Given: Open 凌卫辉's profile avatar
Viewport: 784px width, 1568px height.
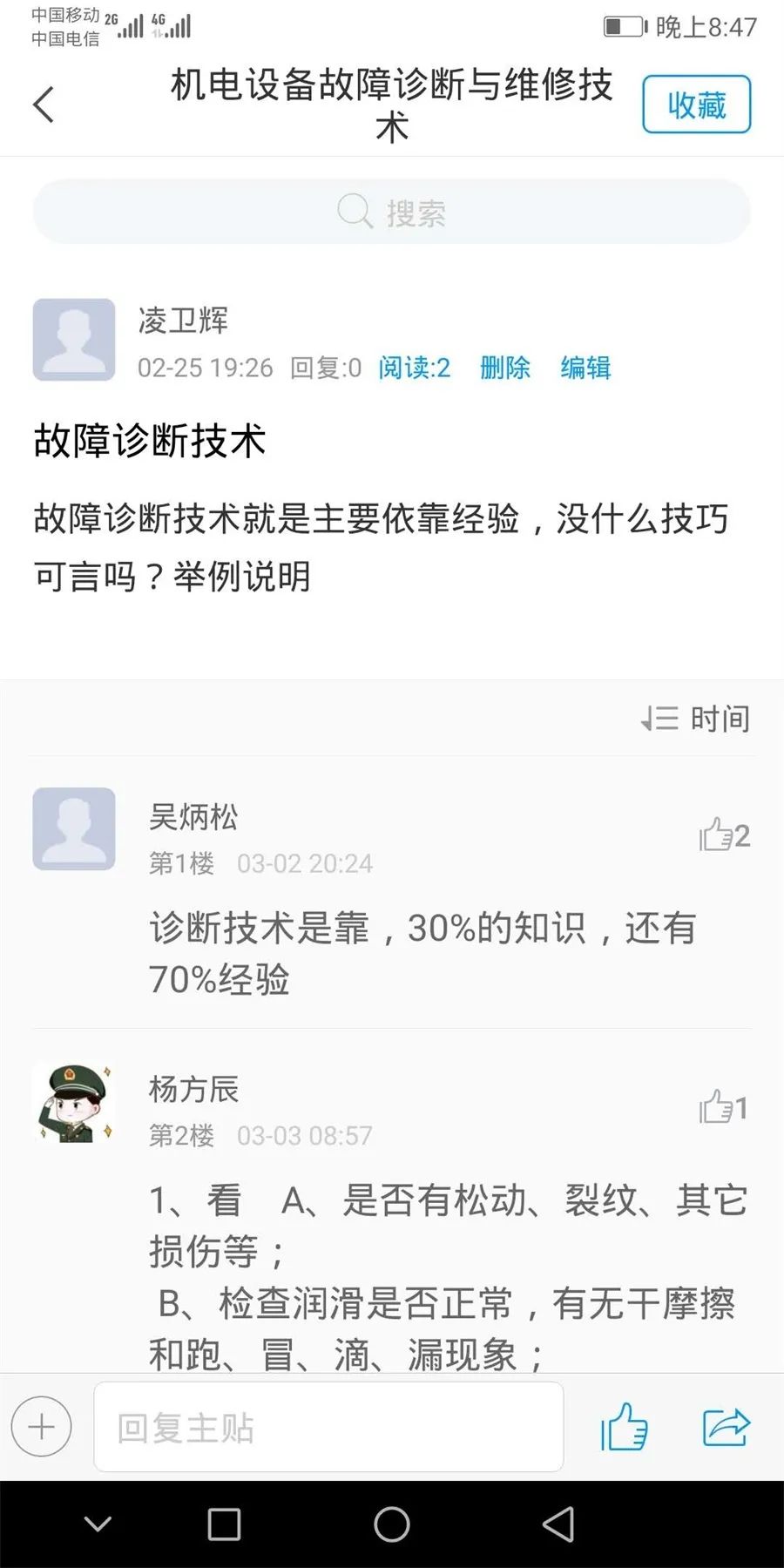Looking at the screenshot, I should click(x=74, y=340).
